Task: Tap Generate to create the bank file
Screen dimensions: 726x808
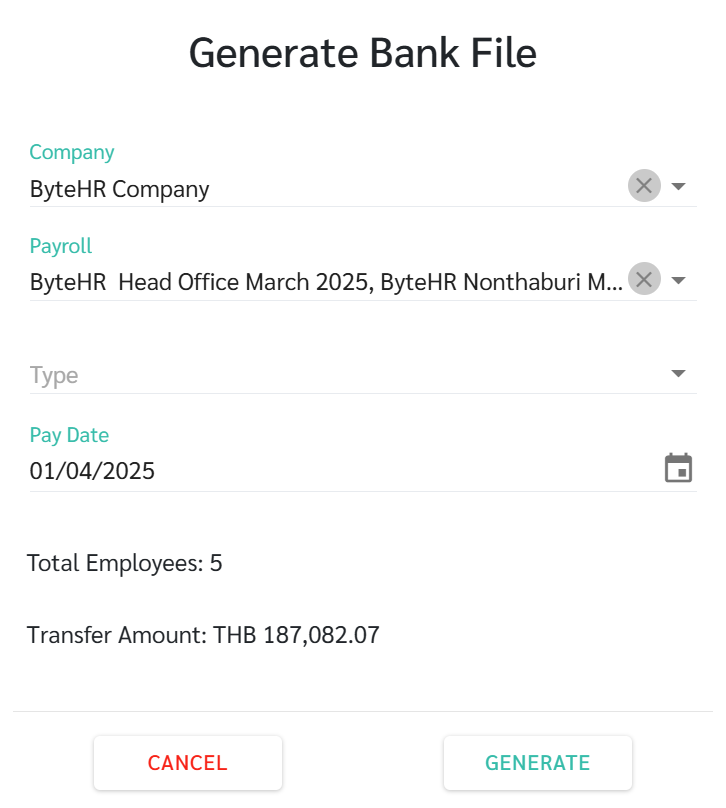Action: coord(537,763)
